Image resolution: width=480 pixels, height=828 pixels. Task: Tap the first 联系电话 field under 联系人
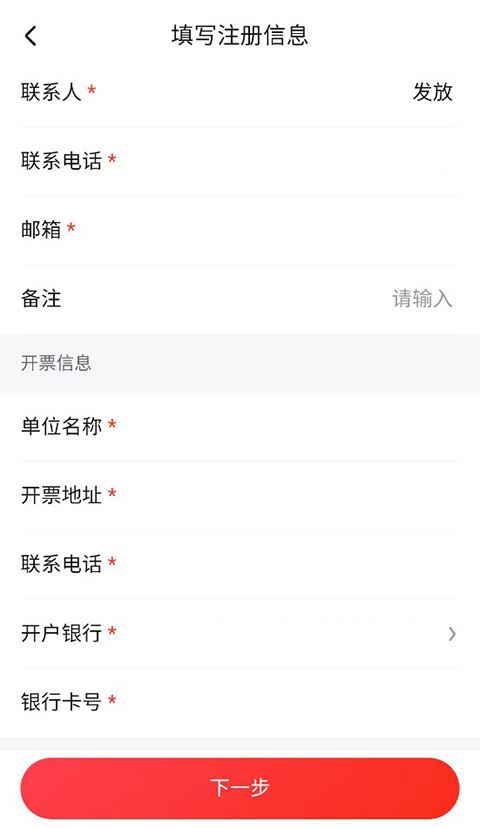[x=240, y=161]
